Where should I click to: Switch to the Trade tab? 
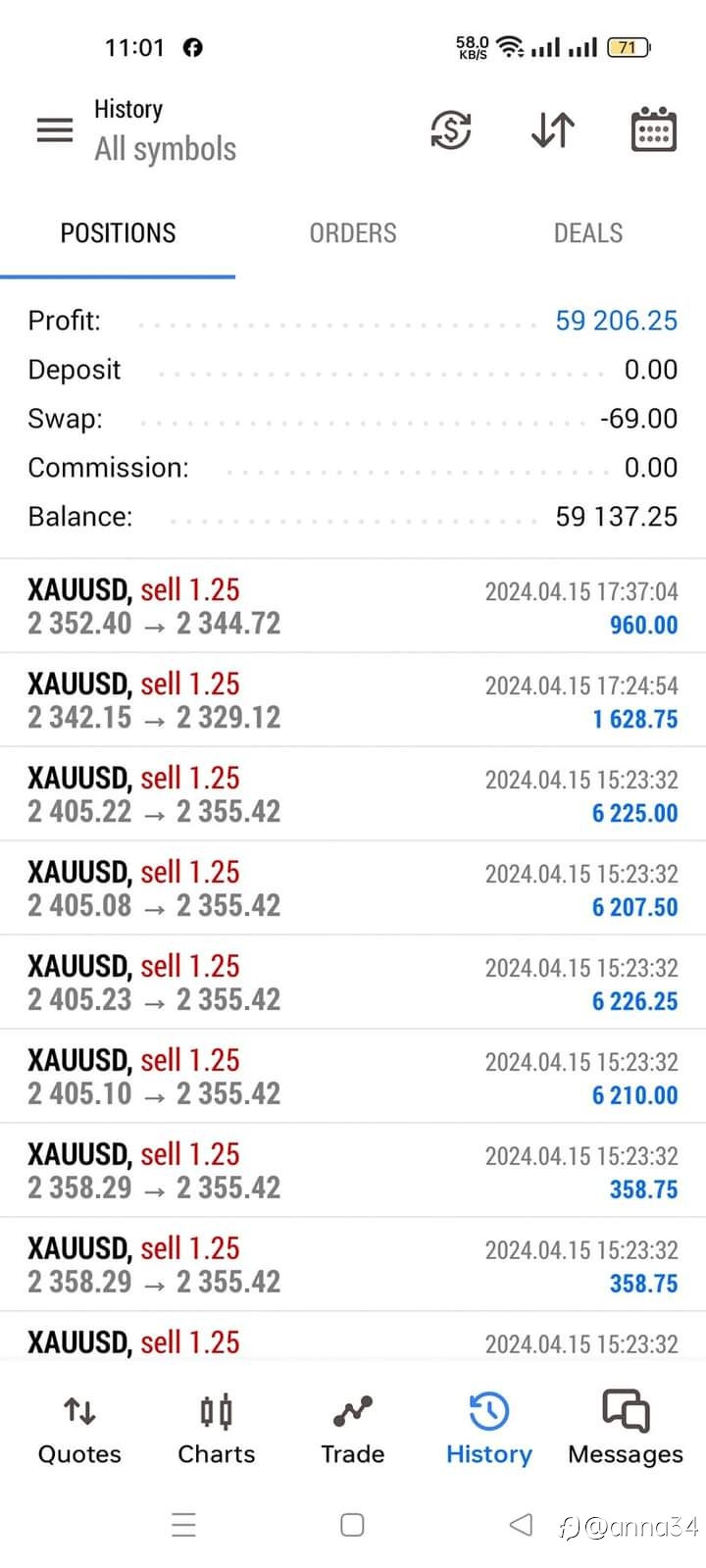(352, 1431)
